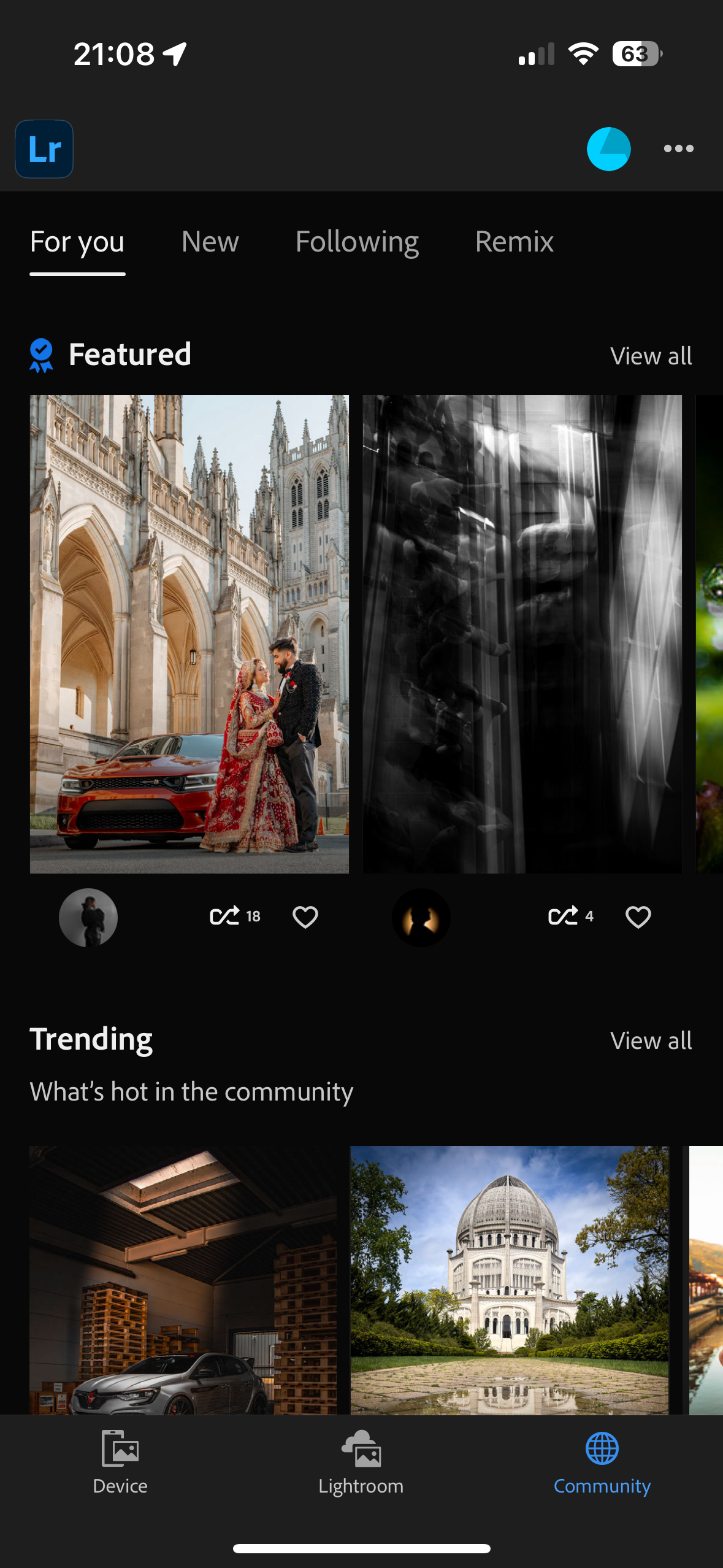723x1568 pixels.
Task: Open the blue profile avatar
Action: [608, 148]
